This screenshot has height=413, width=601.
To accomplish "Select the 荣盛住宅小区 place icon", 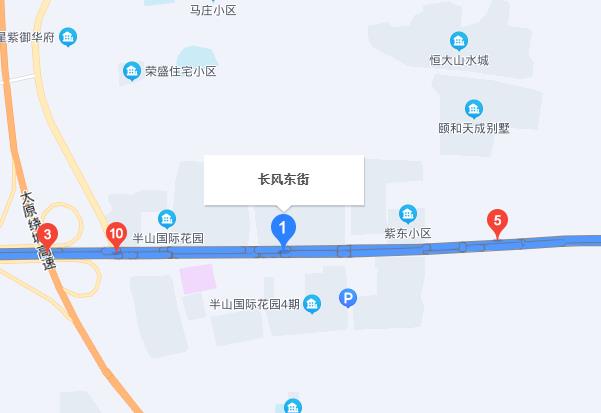I will pyautogui.click(x=132, y=71).
